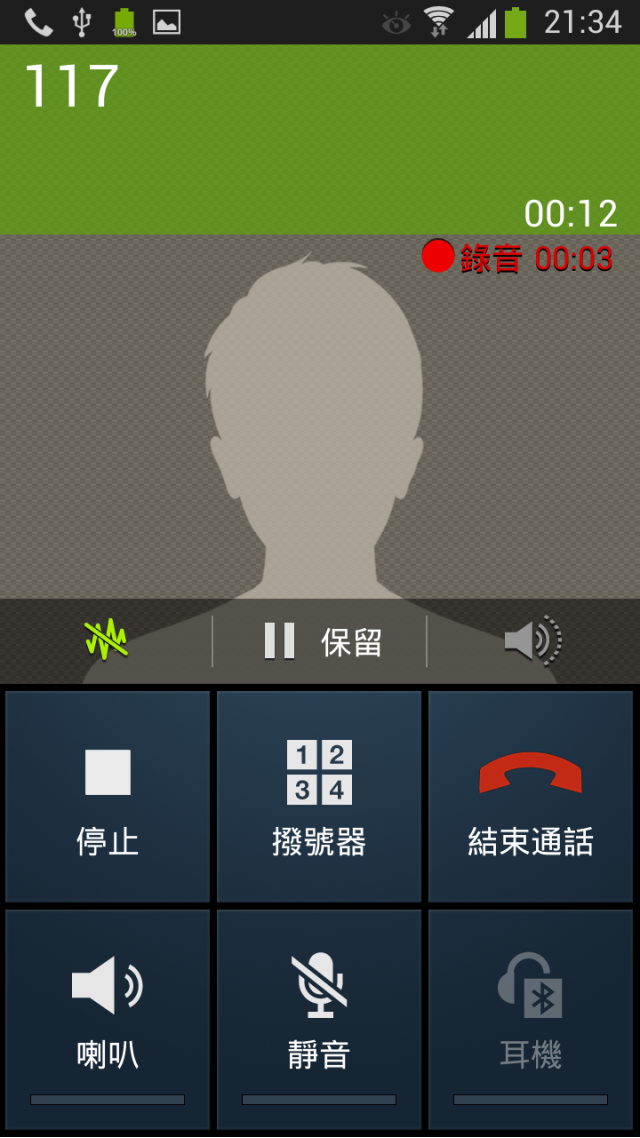Turn on the 喇叭 speakerphone
The image size is (640, 1138).
(107, 1019)
